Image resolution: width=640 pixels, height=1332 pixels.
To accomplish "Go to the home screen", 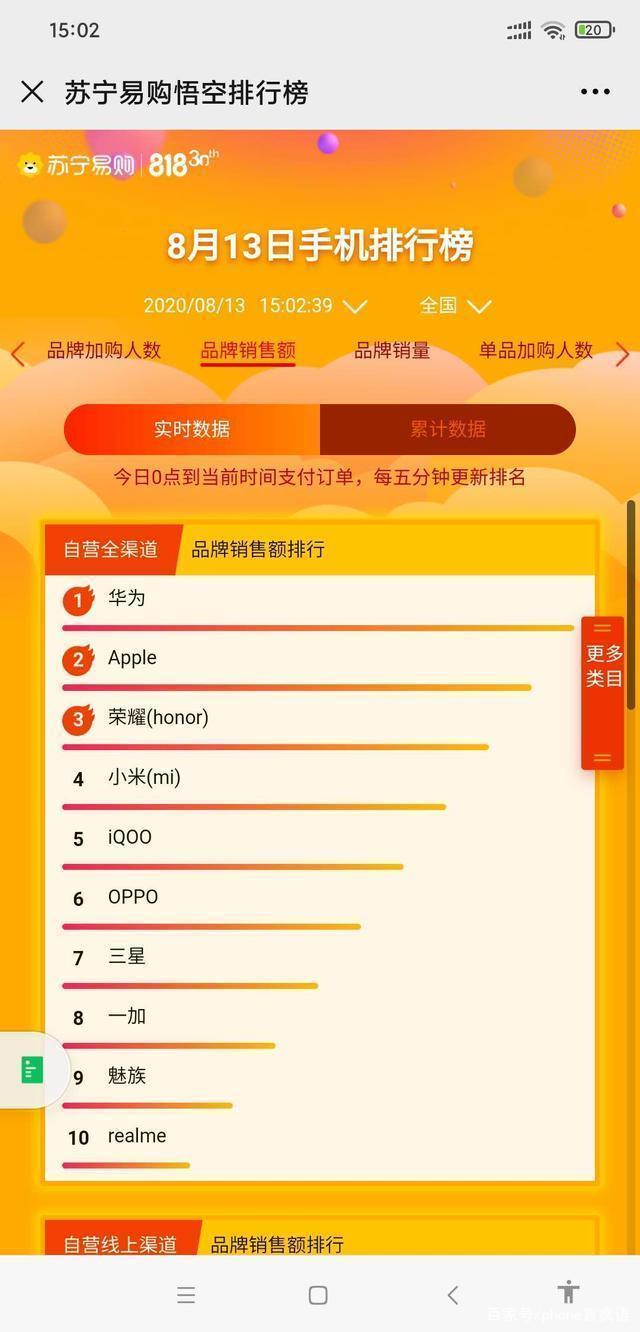I will 318,1295.
